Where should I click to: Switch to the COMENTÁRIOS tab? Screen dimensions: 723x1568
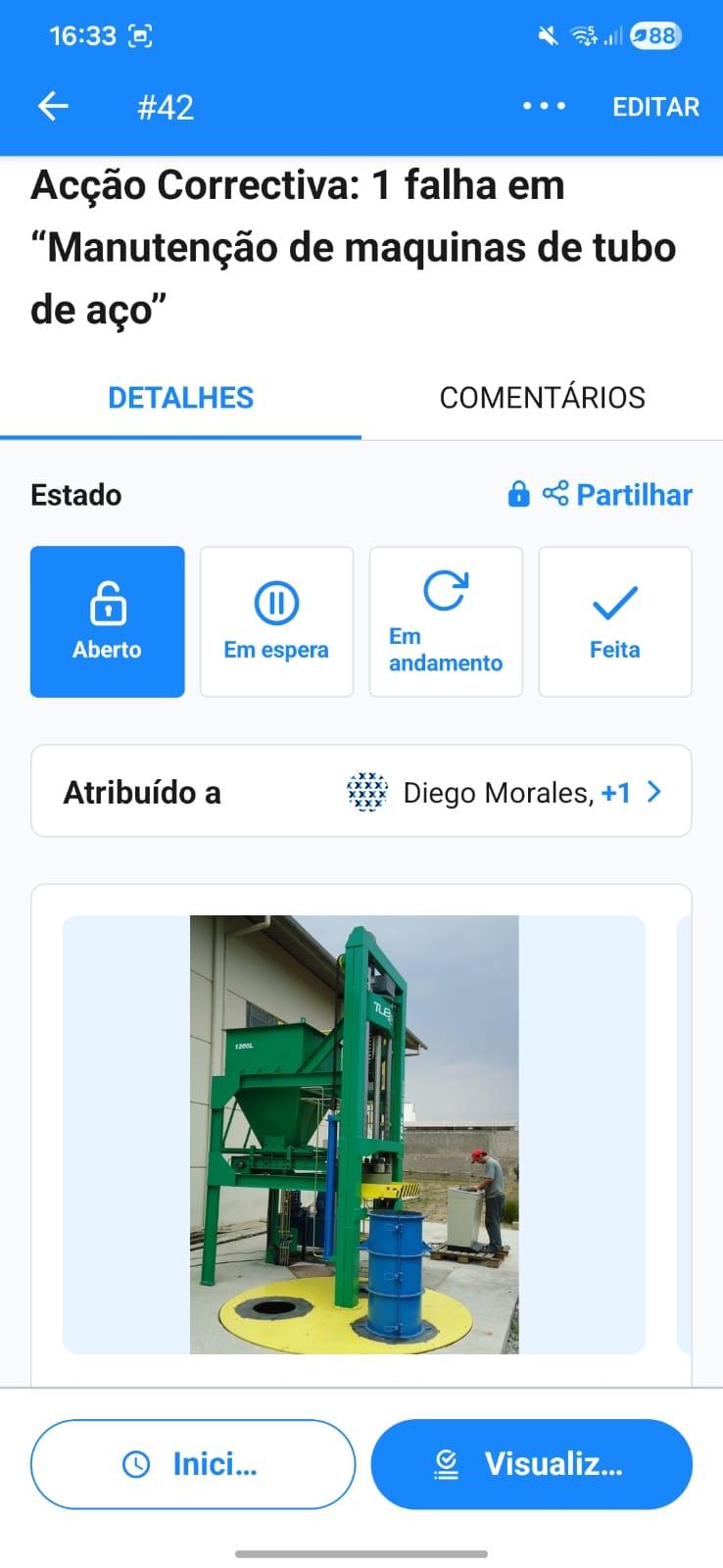click(542, 397)
